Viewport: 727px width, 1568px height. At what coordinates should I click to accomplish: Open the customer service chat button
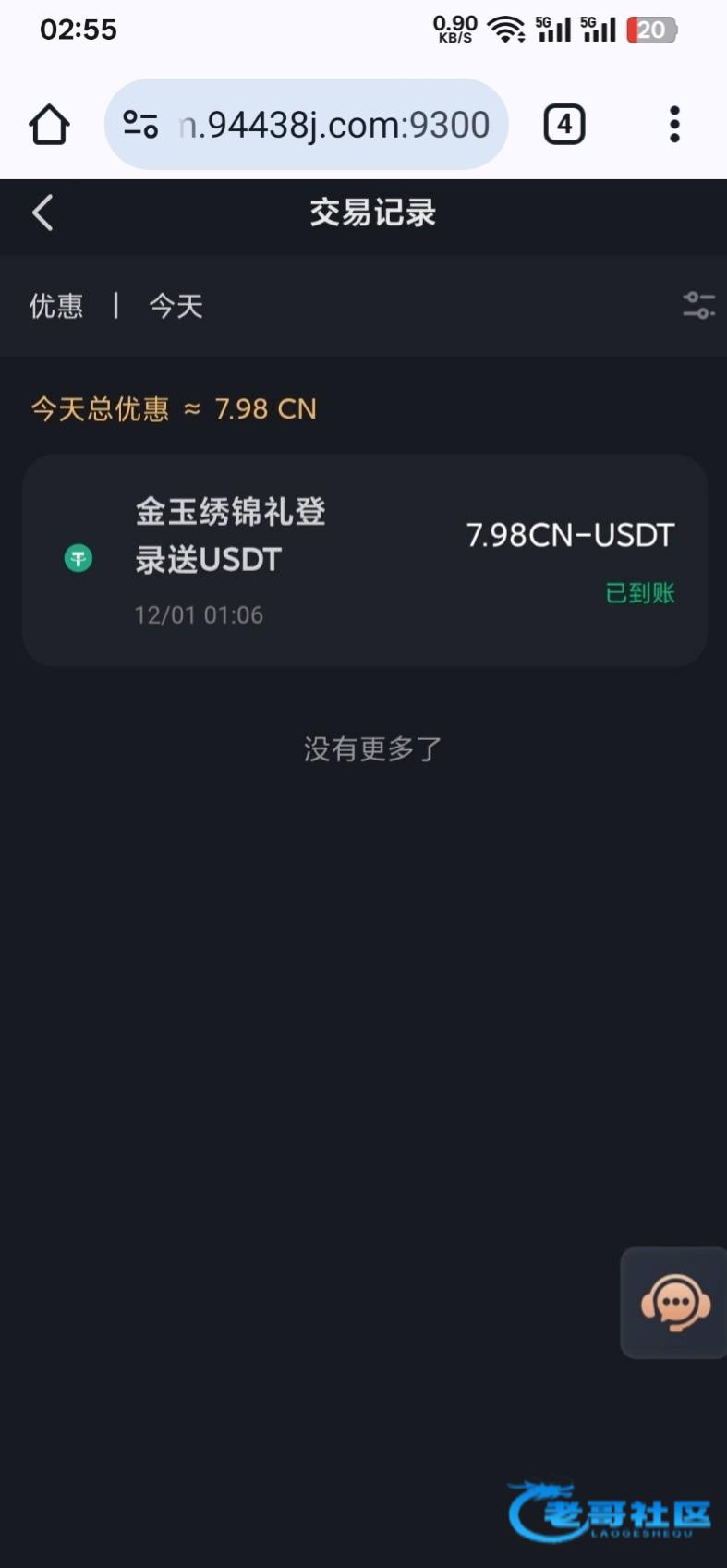coord(675,1303)
